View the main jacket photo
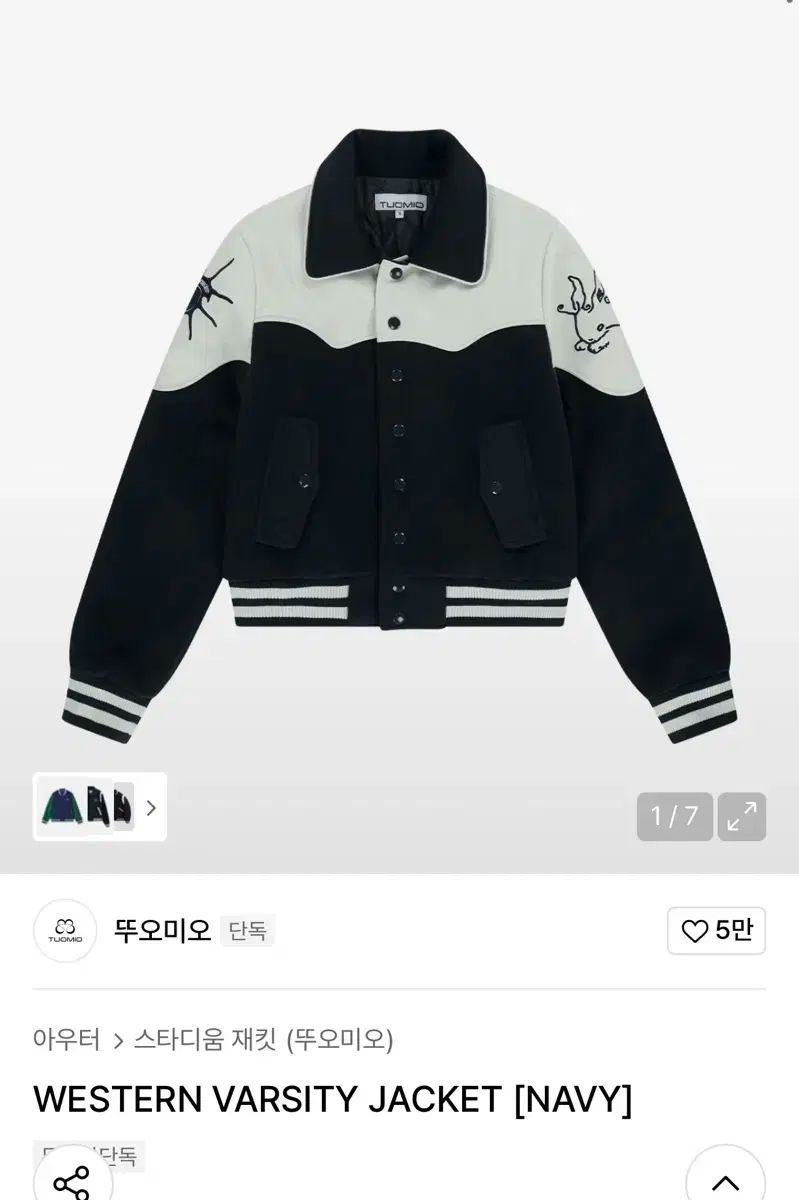Screen dimensions: 799x1200 (398, 430)
